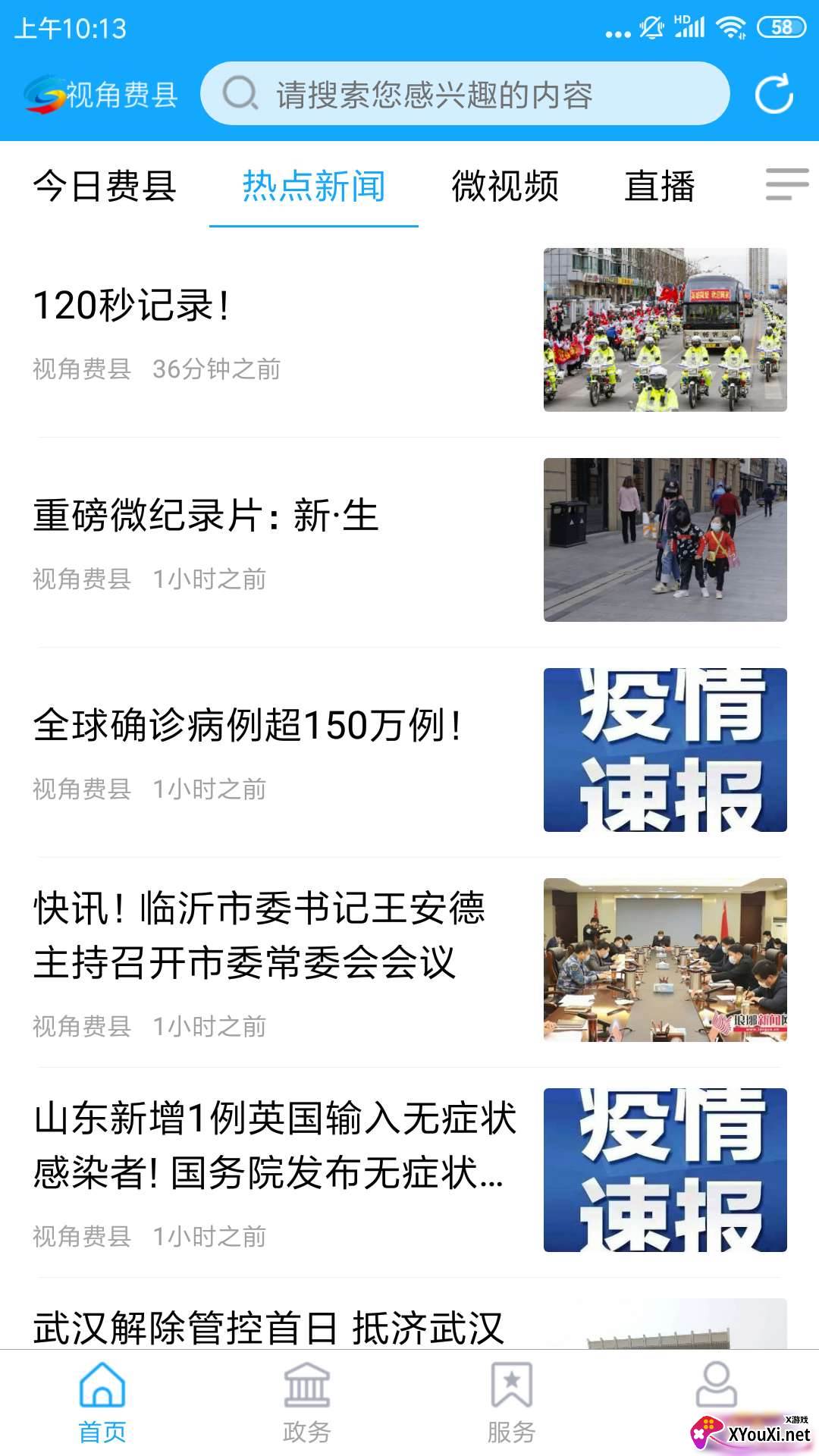The image size is (819, 1456).
Task: Select the 热点新闻 tab
Action: [x=314, y=187]
